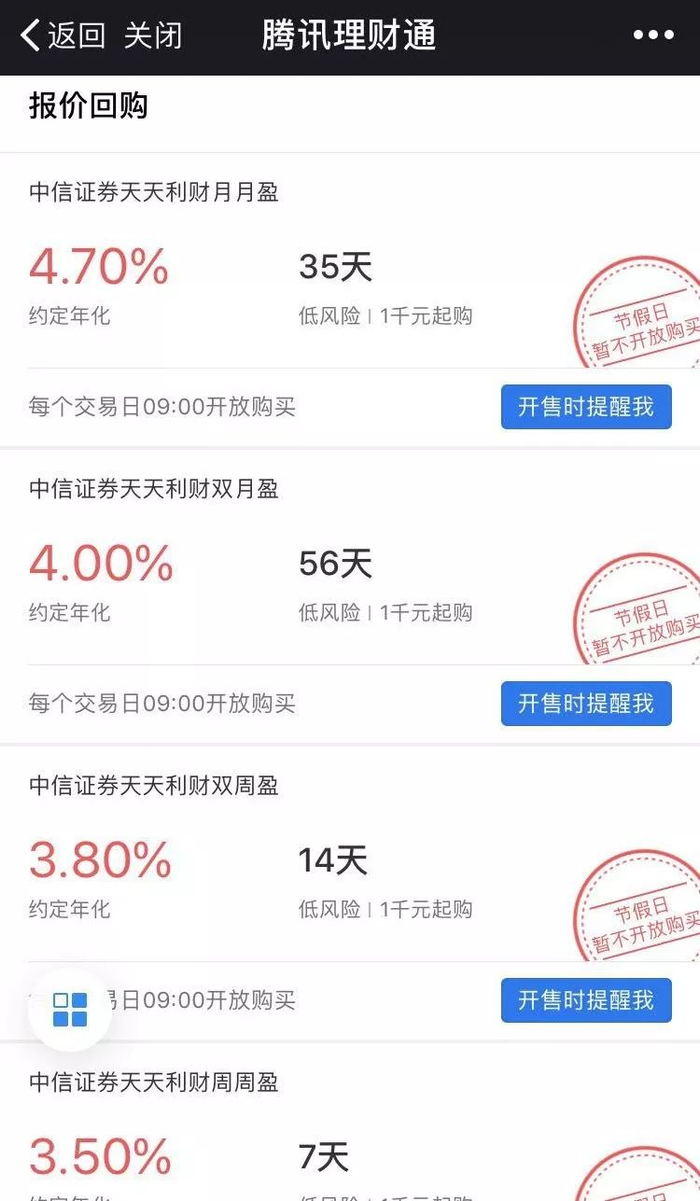View 中信证券天天利财双月盈 details
This screenshot has width=700, height=1201.
tap(350, 597)
